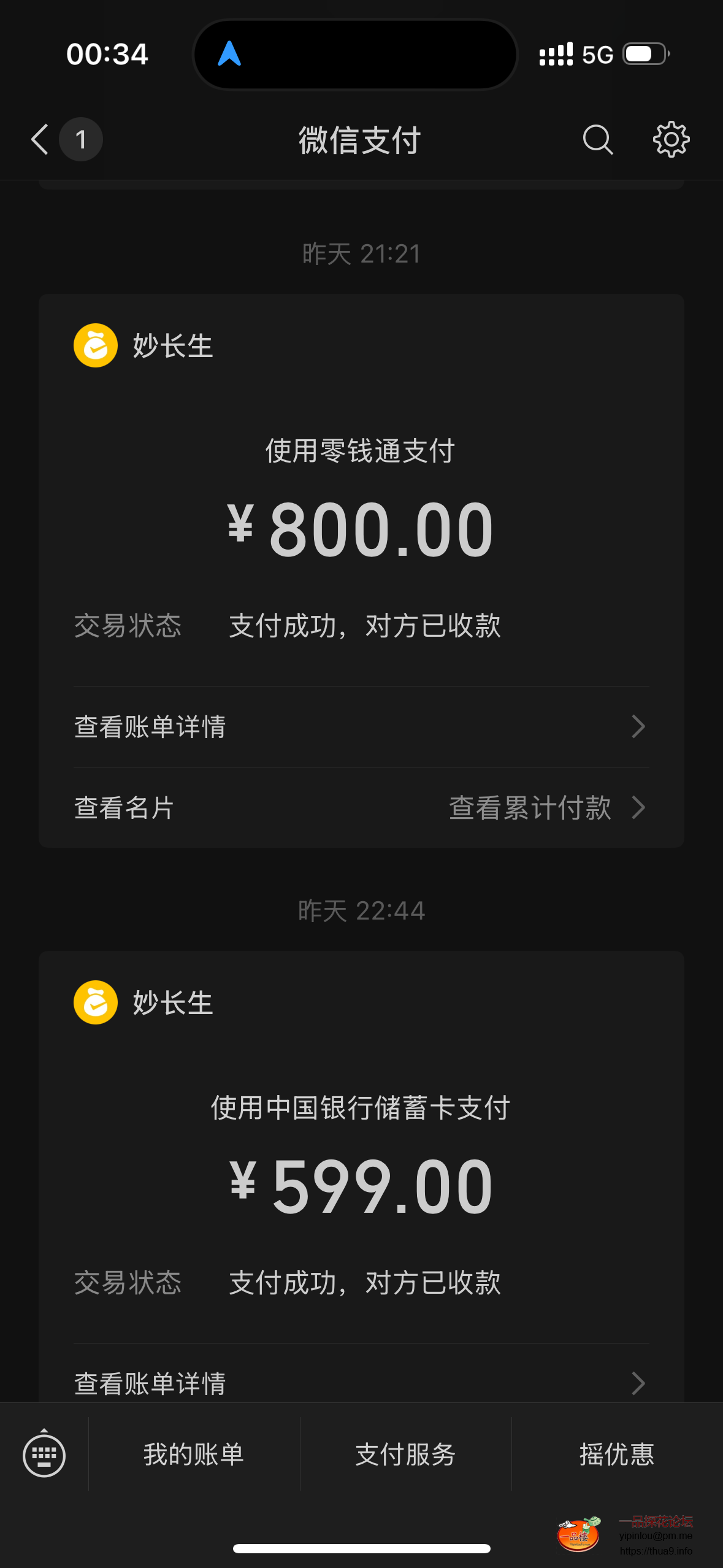This screenshot has height=1568, width=723.
Task: Open the 支付服务 menu
Action: 405,1455
